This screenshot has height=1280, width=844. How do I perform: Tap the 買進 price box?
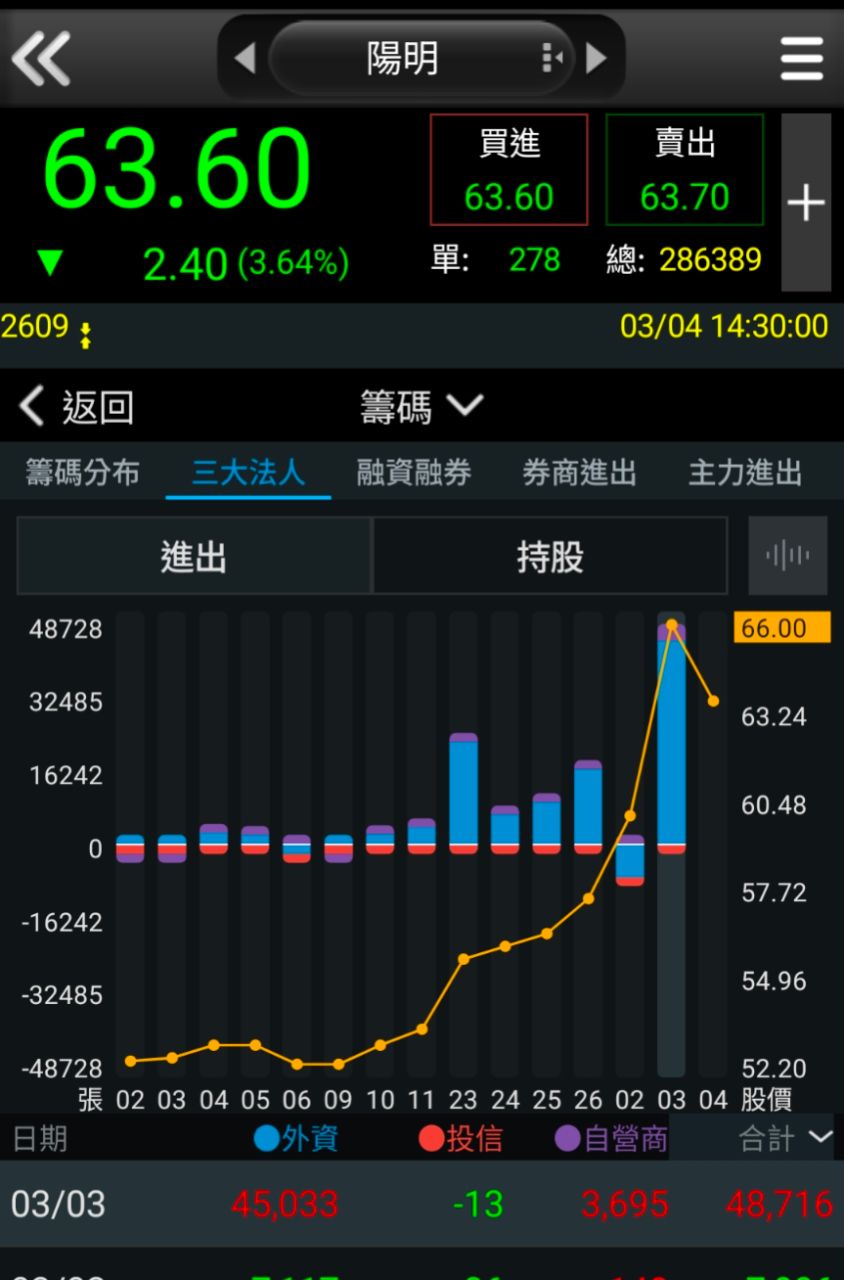(x=509, y=170)
